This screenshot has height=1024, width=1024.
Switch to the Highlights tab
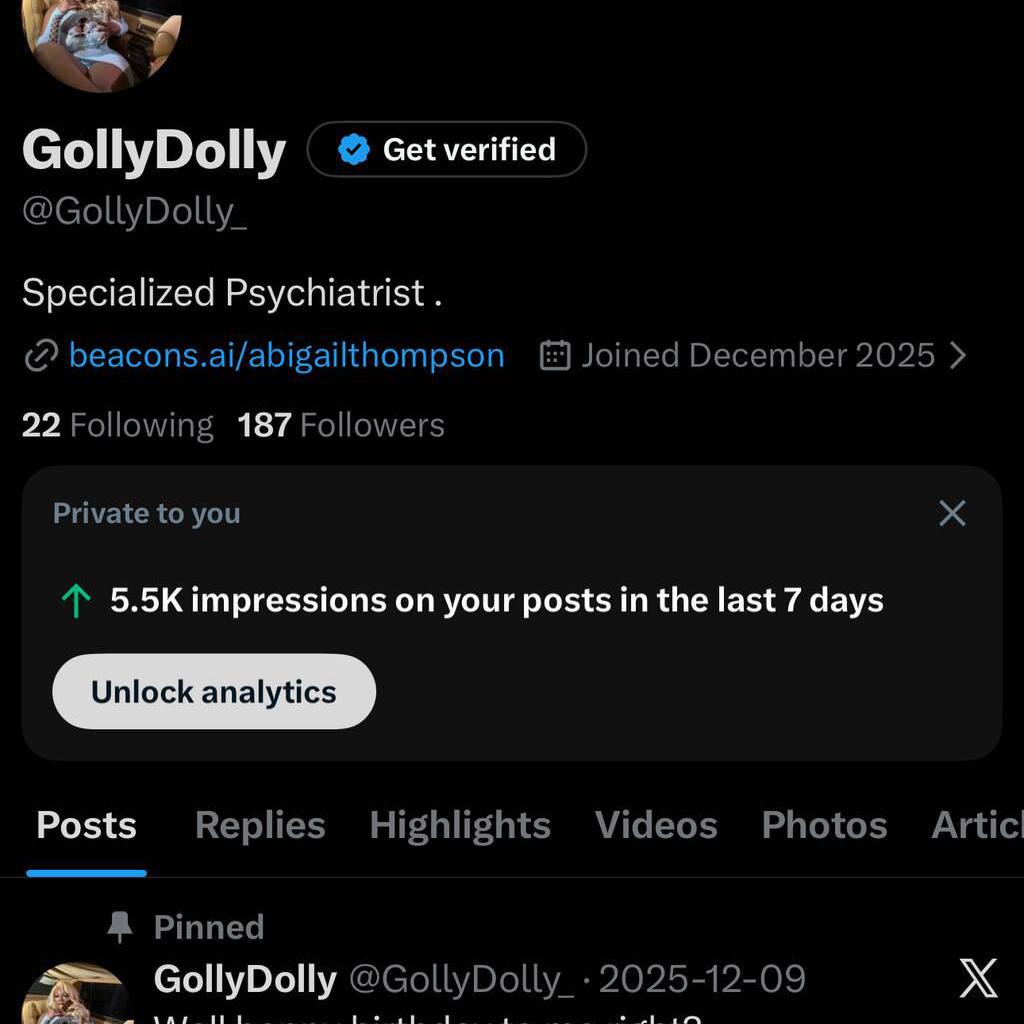pyautogui.click(x=460, y=826)
